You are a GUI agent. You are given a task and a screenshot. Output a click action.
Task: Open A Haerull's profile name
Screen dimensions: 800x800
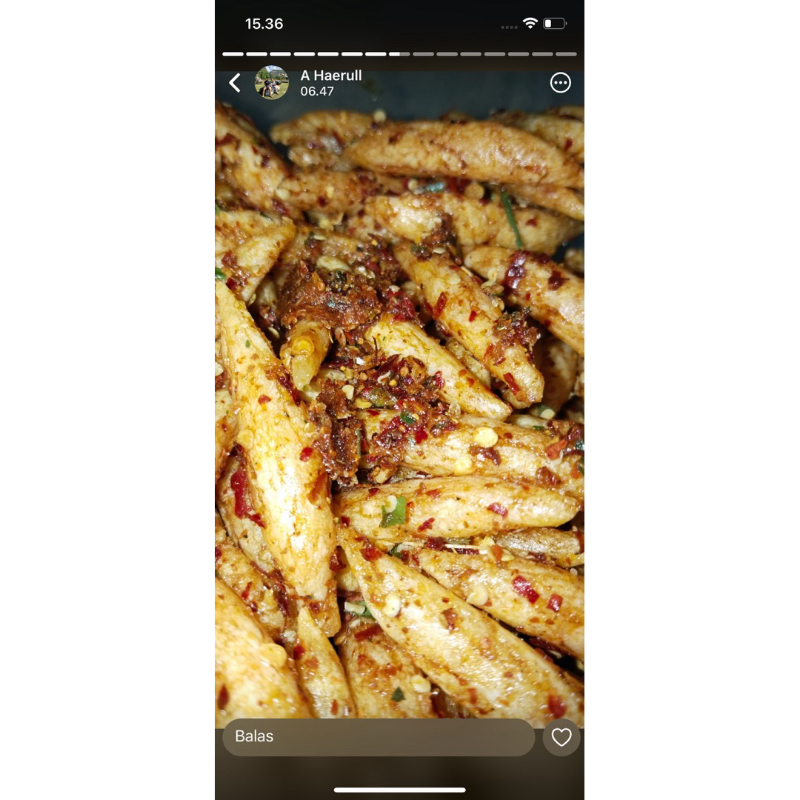tap(331, 76)
